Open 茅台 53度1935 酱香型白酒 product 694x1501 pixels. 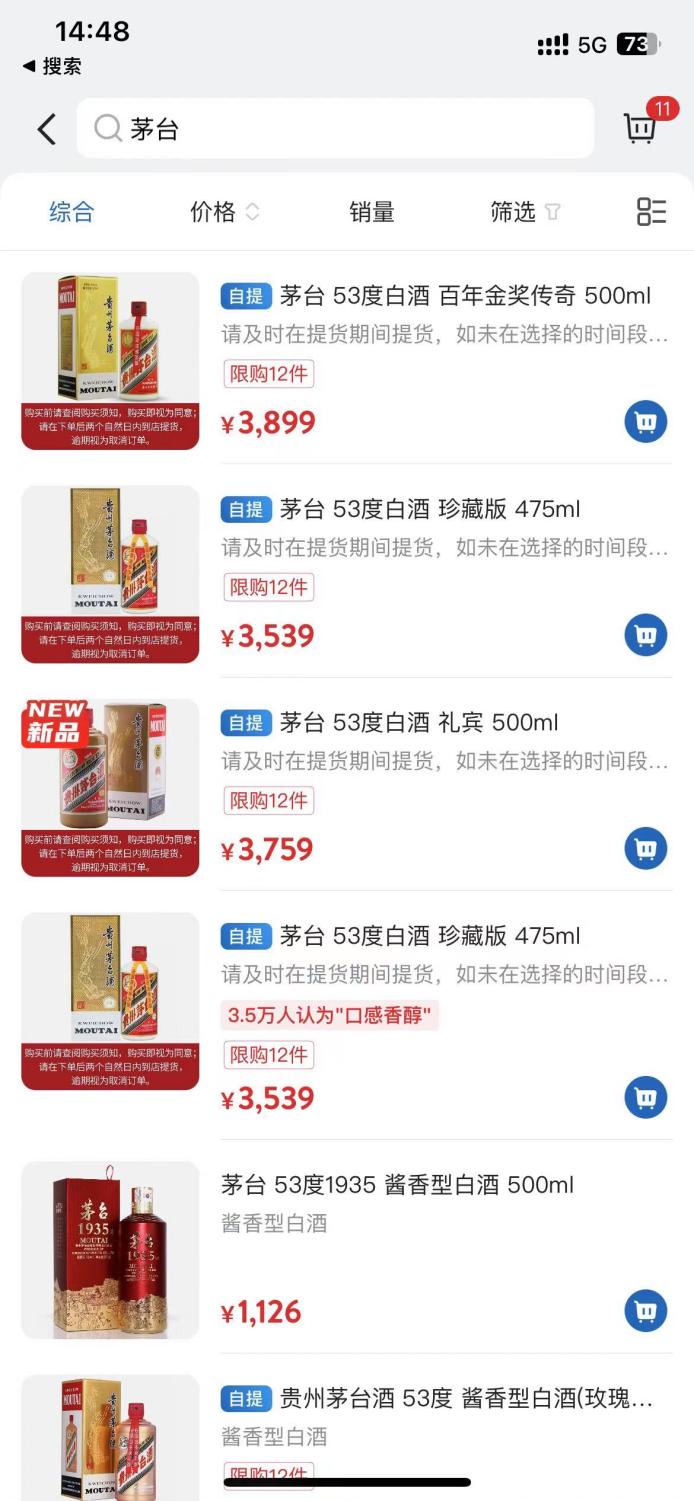tap(397, 1185)
